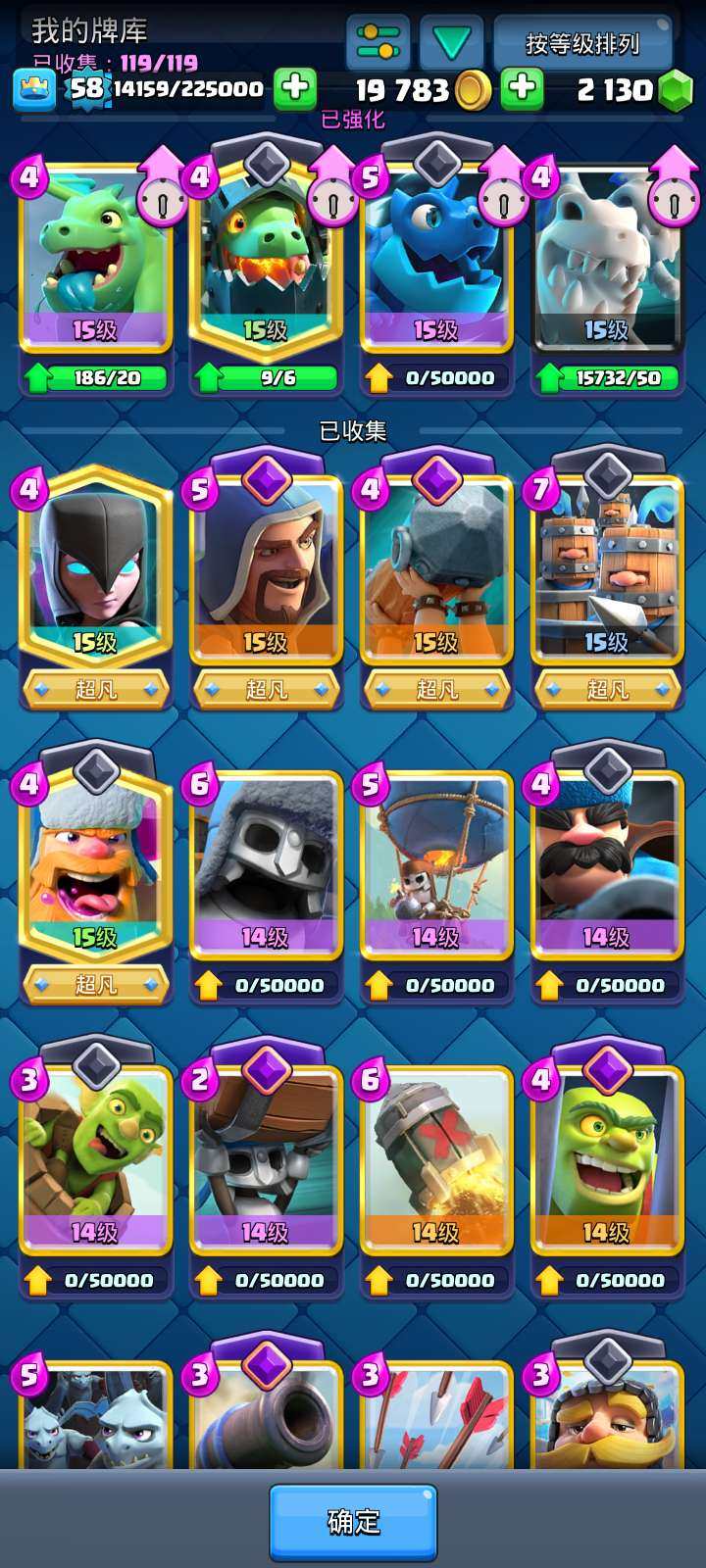
Task: Open the Skeleton Dragons card 15732/50
Action: [607, 260]
